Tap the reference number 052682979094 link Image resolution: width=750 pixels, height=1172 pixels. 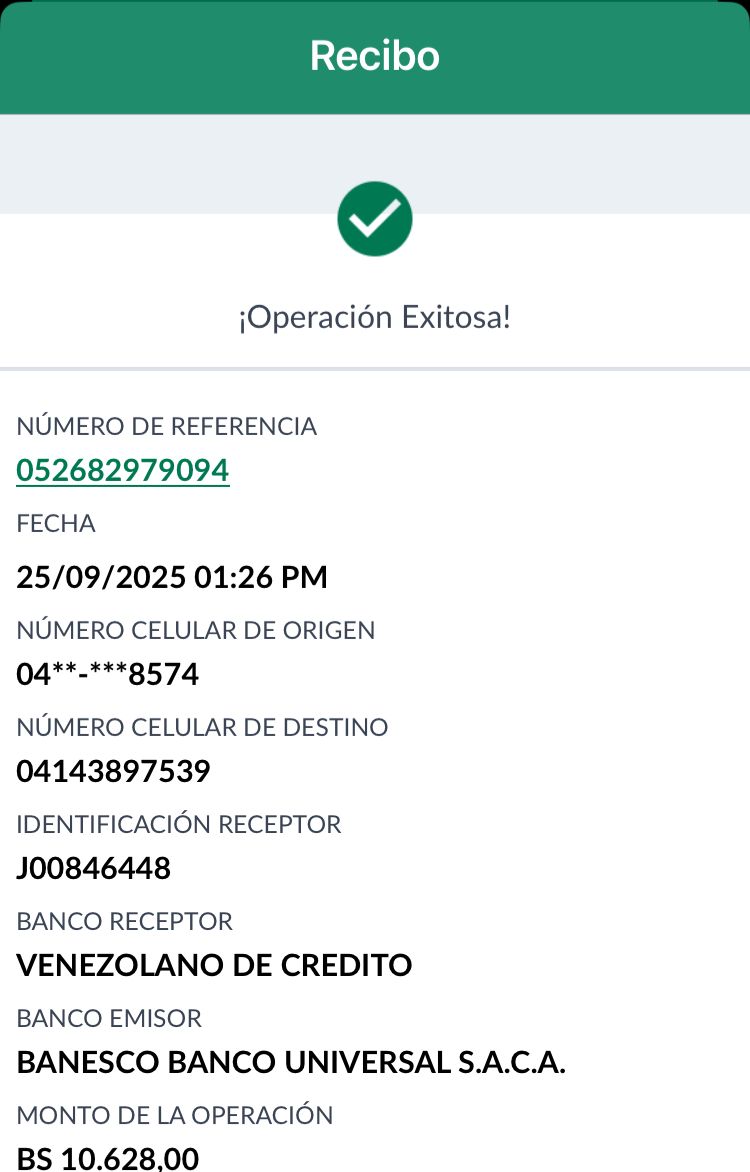[x=123, y=470]
